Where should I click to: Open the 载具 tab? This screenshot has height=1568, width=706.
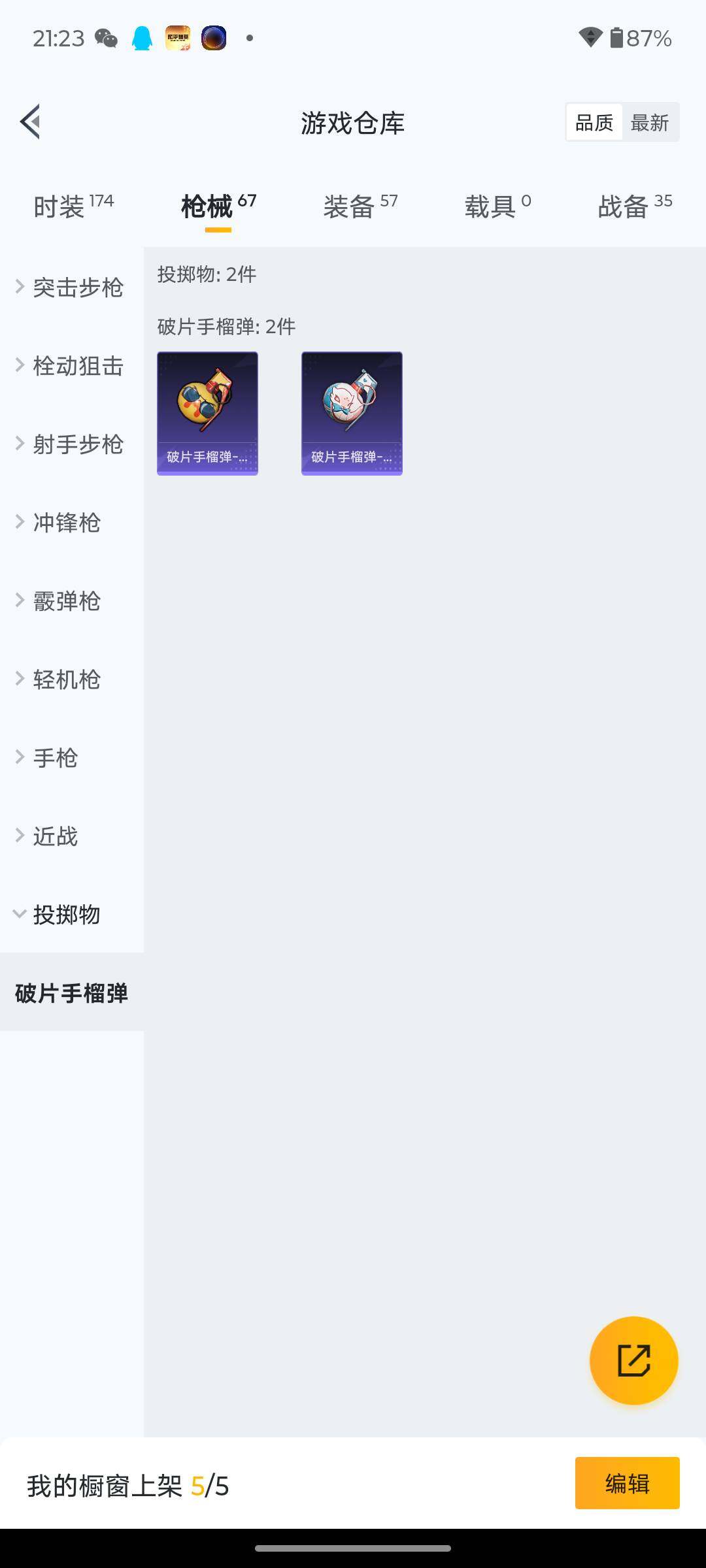tap(497, 206)
